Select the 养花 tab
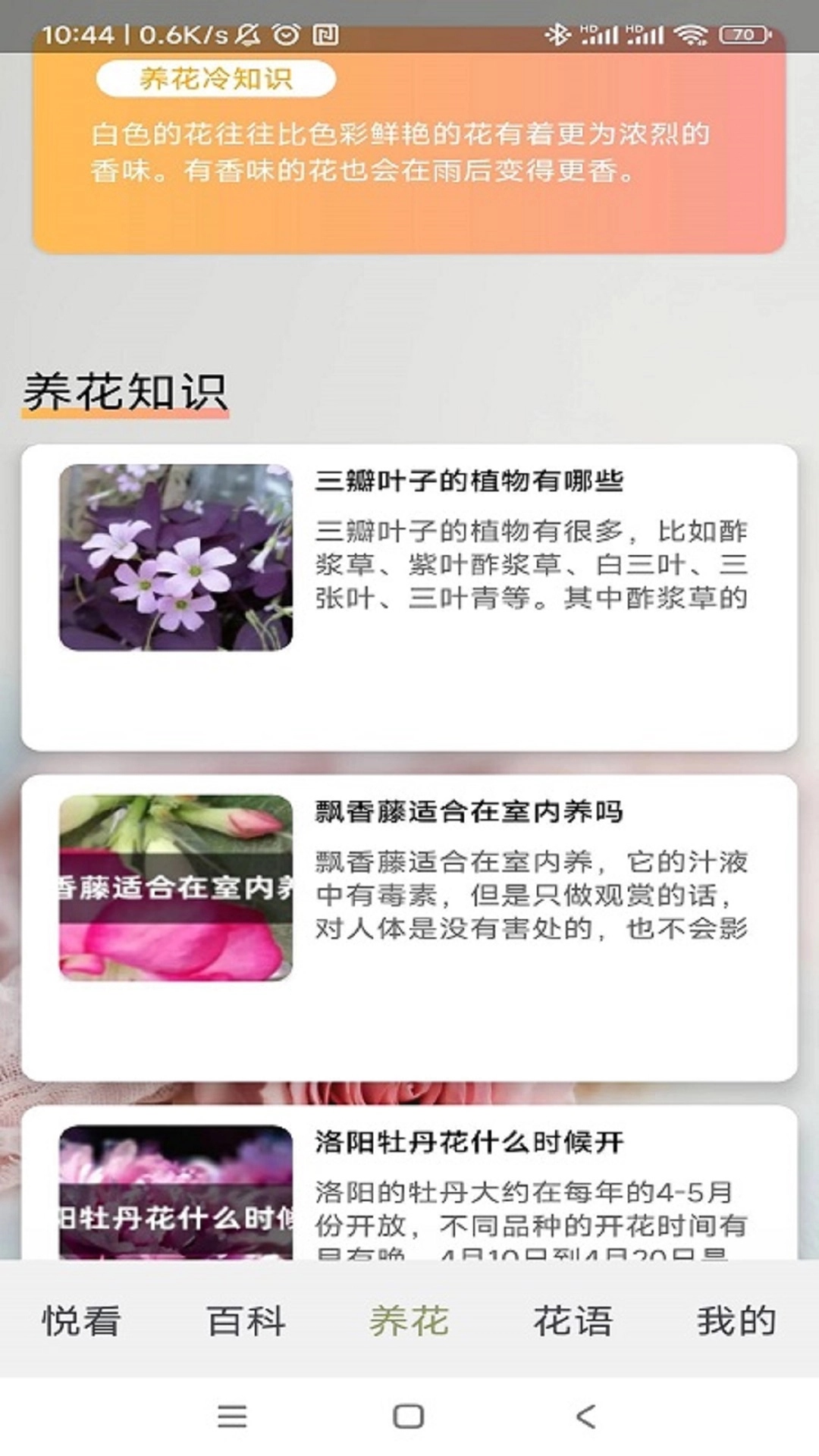The width and height of the screenshot is (819, 1456). point(409,1320)
